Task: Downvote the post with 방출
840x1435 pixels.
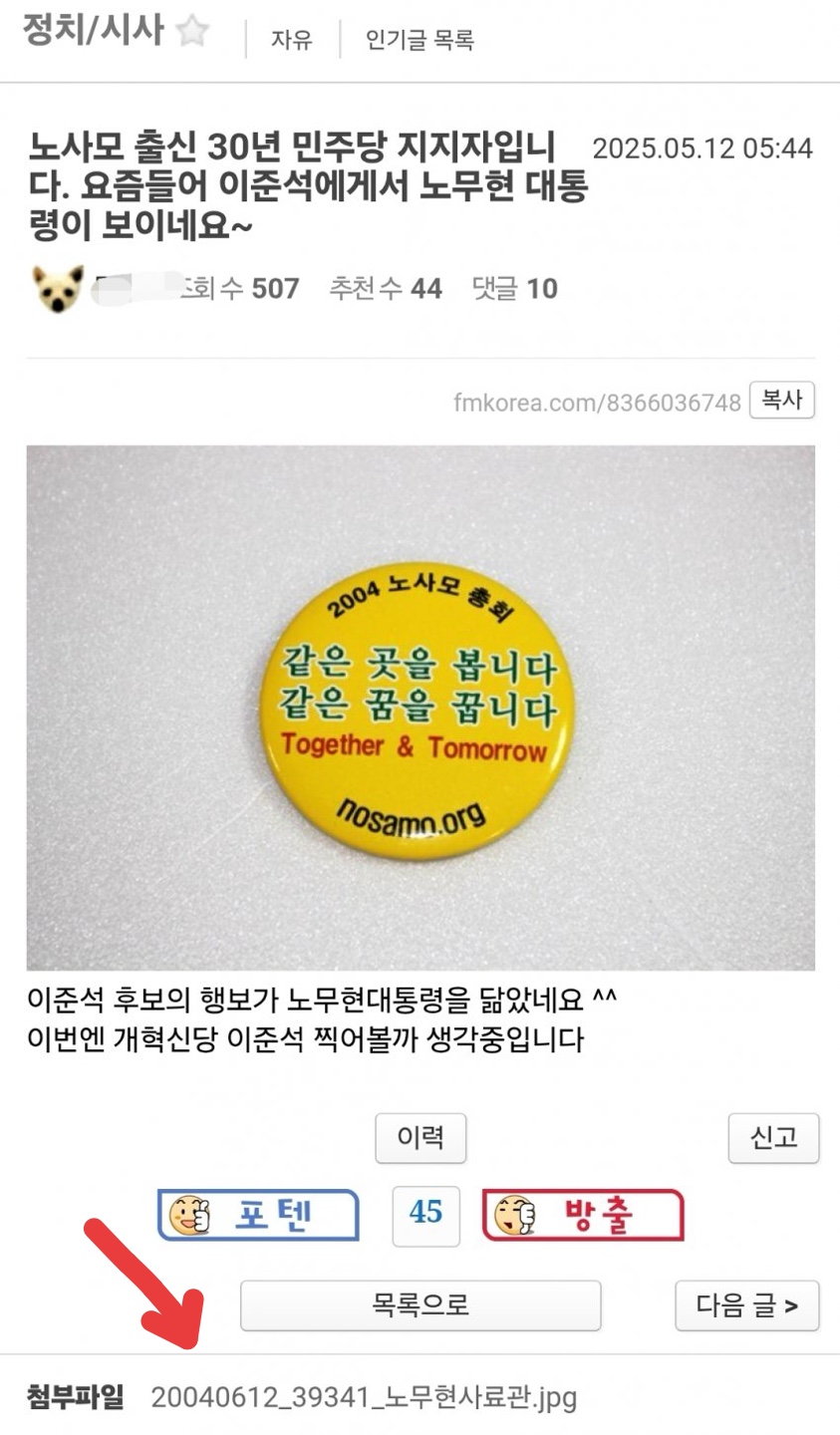Action: point(583,1215)
